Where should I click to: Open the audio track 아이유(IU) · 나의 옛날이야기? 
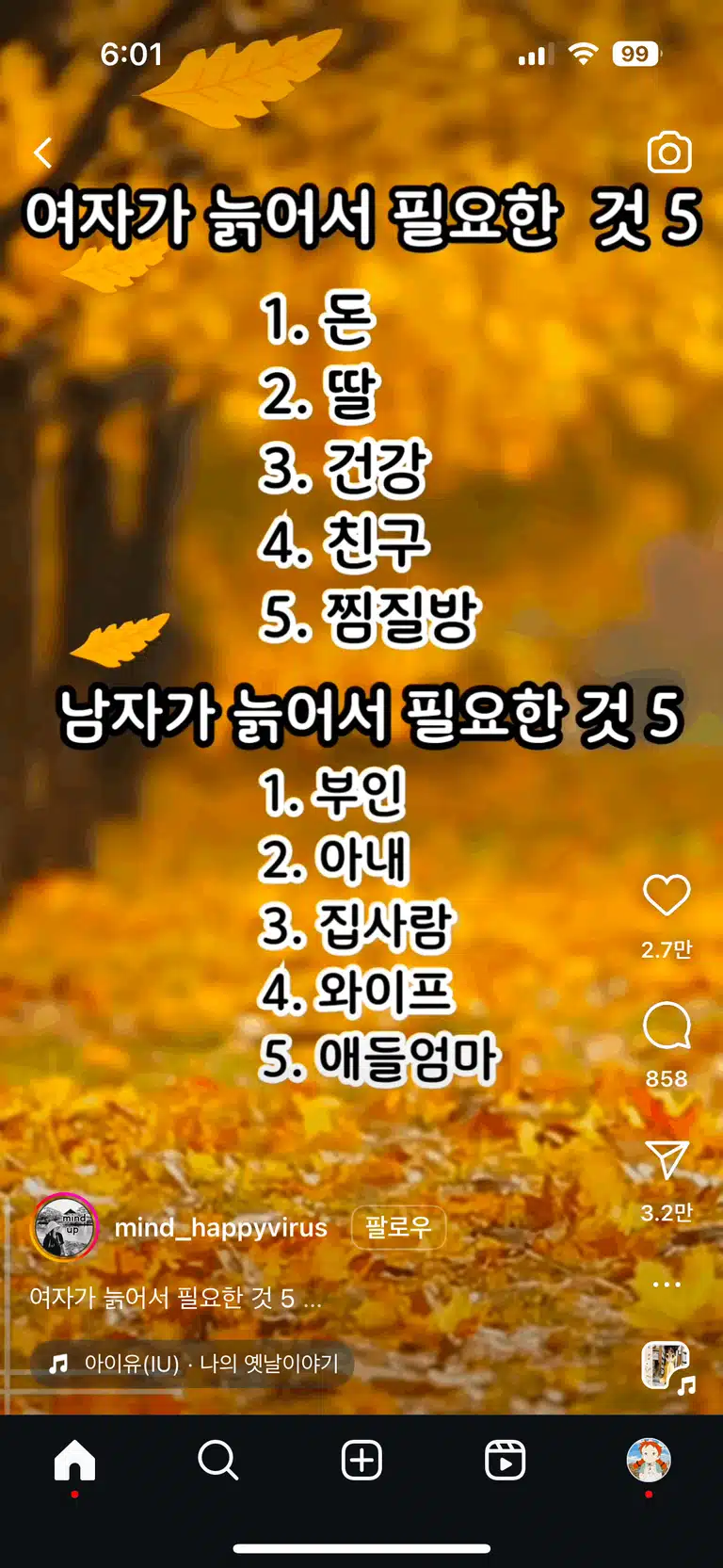pyautogui.click(x=193, y=1364)
